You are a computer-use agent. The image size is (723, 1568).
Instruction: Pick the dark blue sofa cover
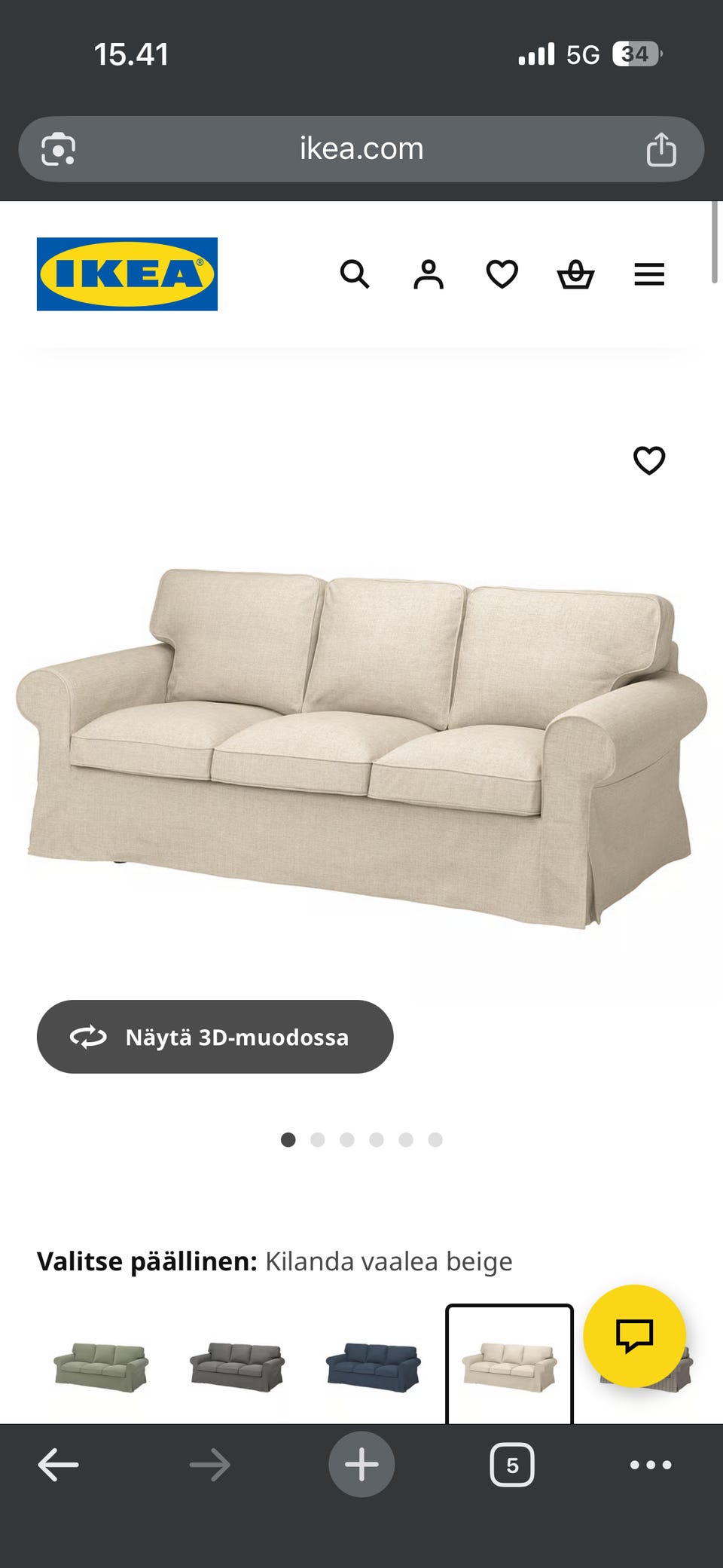pos(374,1367)
